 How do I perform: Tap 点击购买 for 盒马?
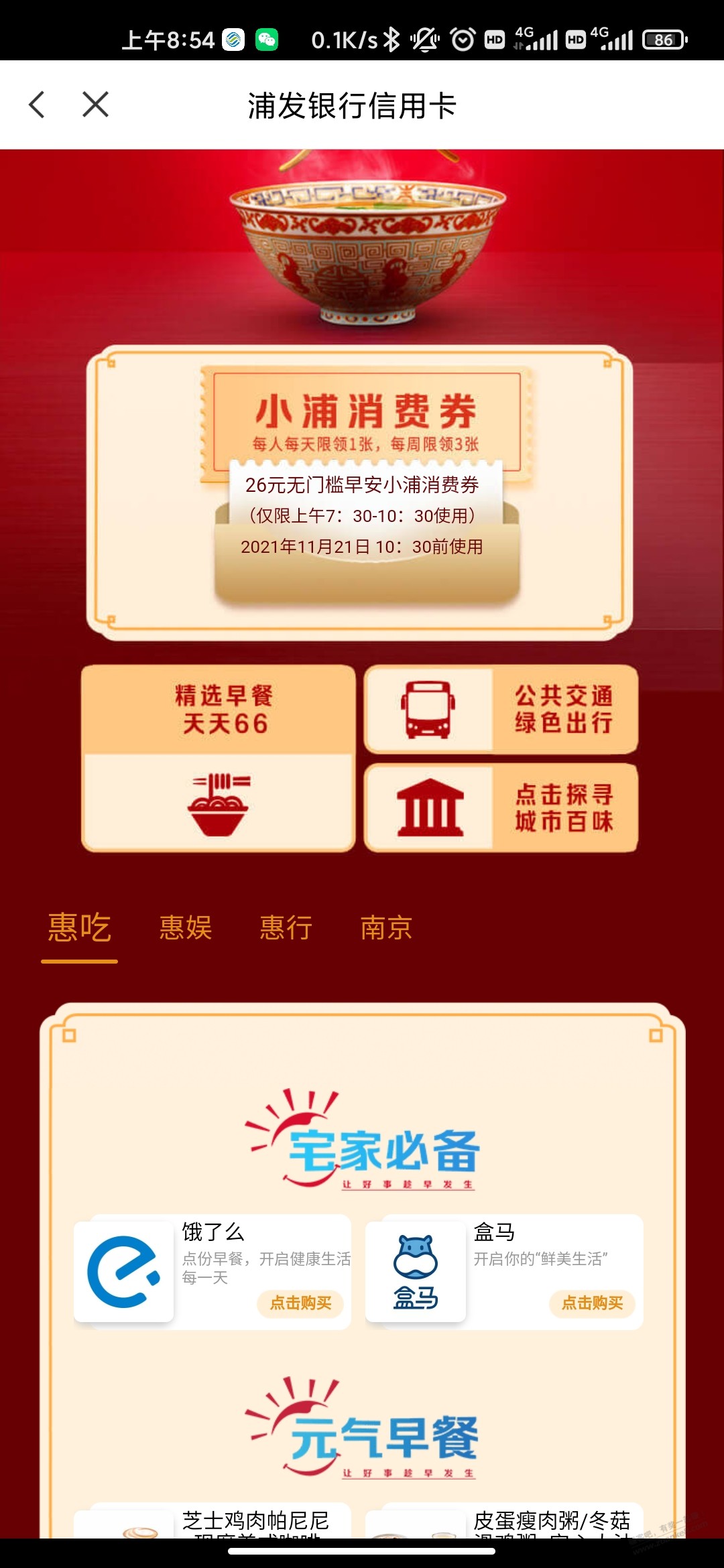tap(592, 1303)
